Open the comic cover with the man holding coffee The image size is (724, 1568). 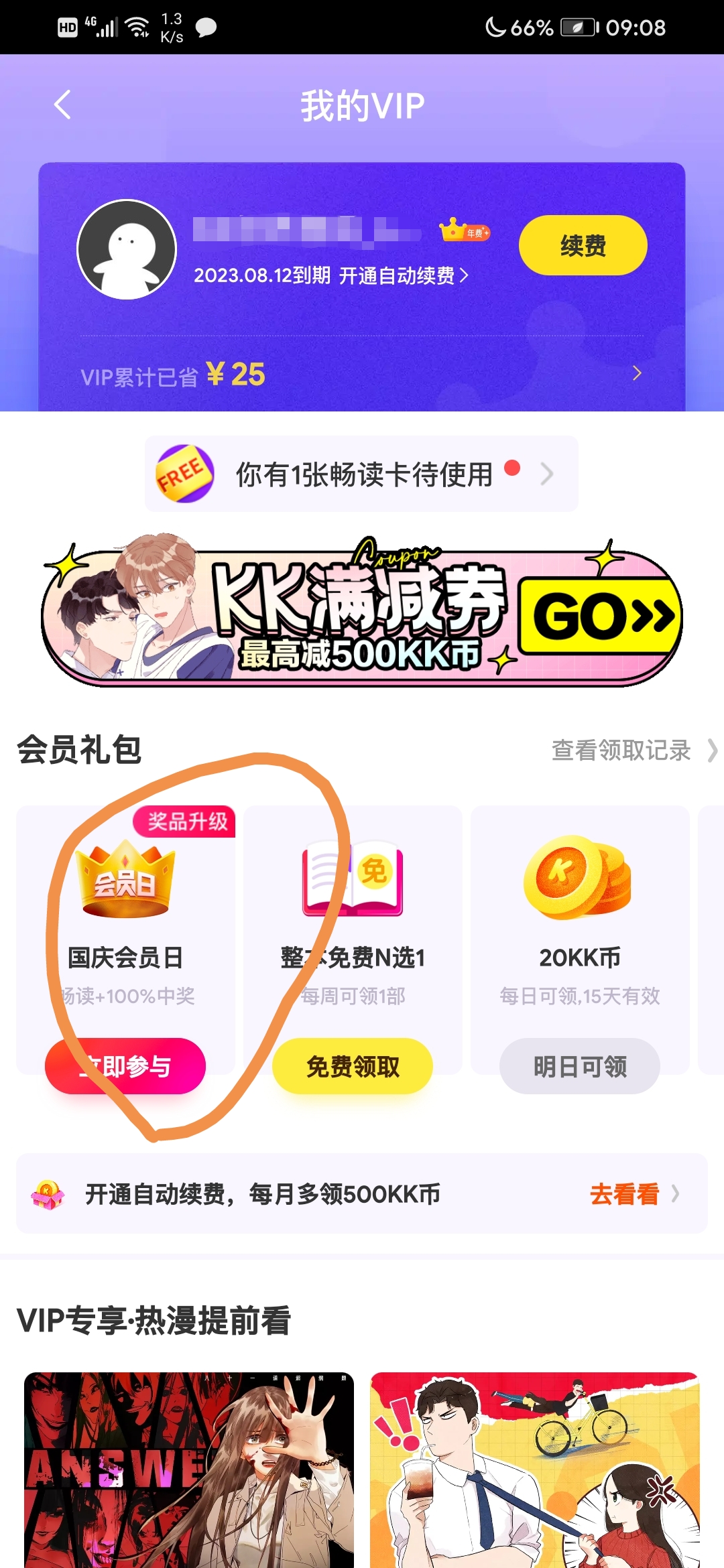point(535,1469)
